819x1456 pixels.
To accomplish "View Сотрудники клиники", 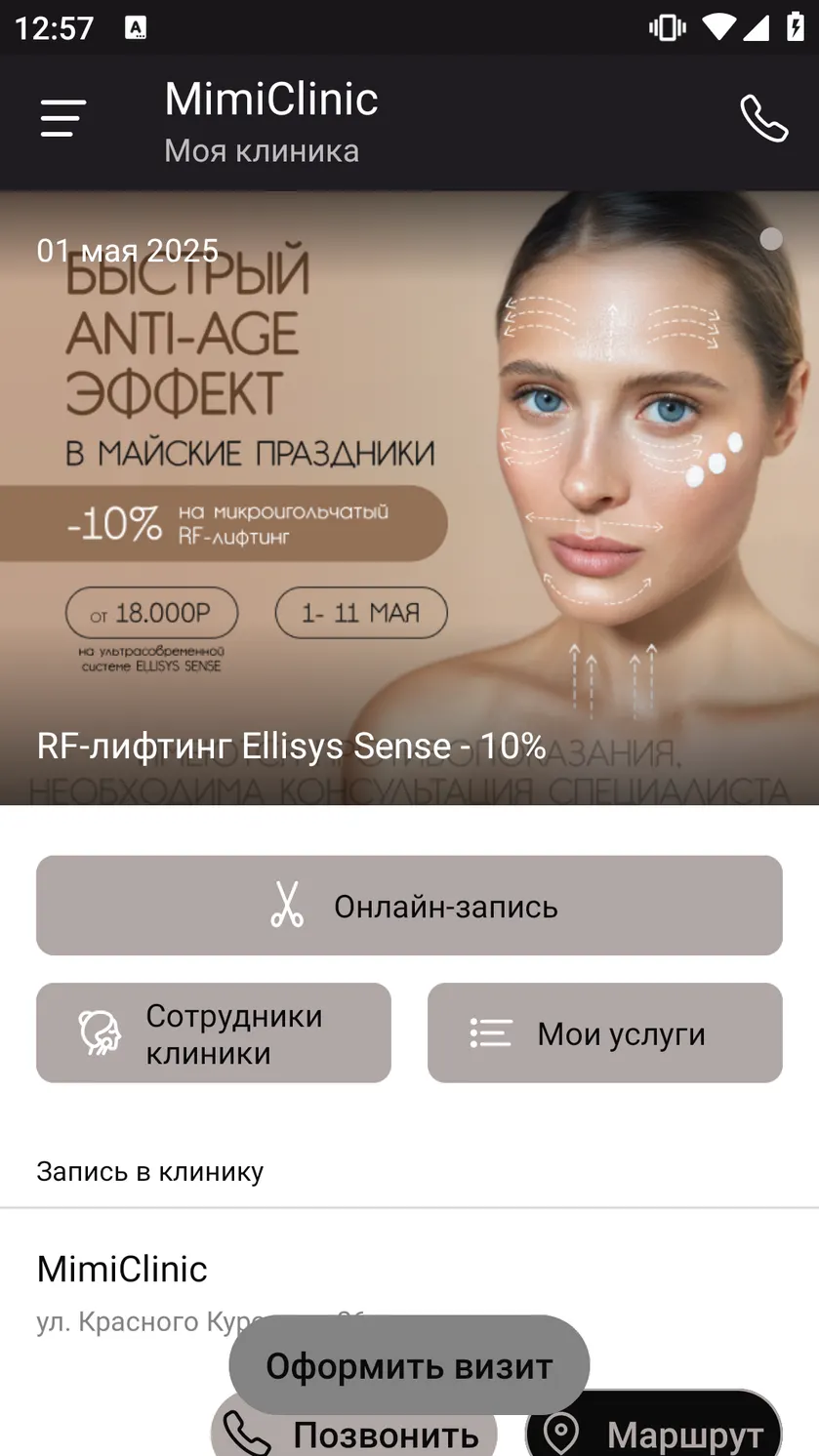I will 214,1033.
